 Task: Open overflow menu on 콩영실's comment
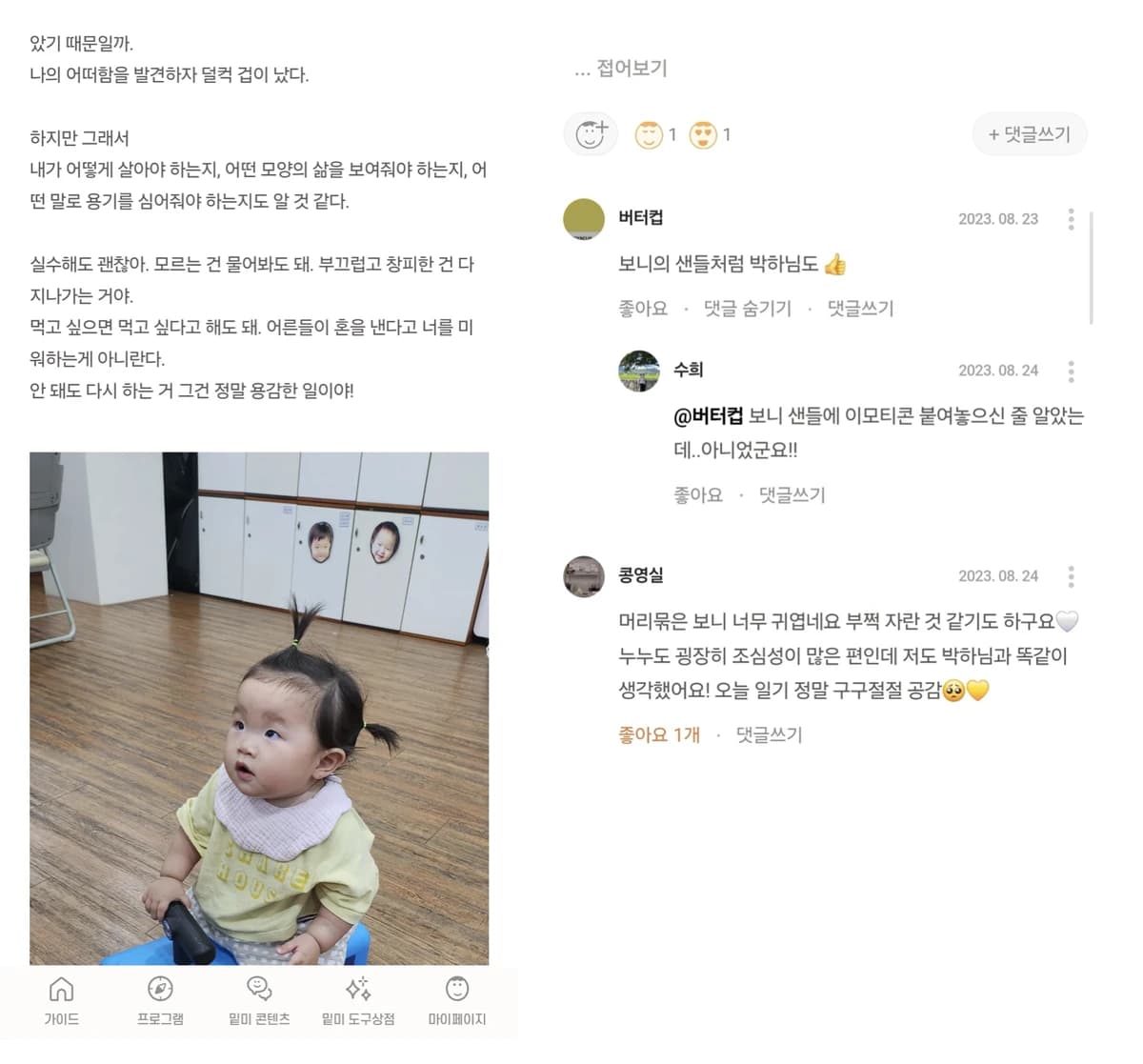click(1072, 576)
